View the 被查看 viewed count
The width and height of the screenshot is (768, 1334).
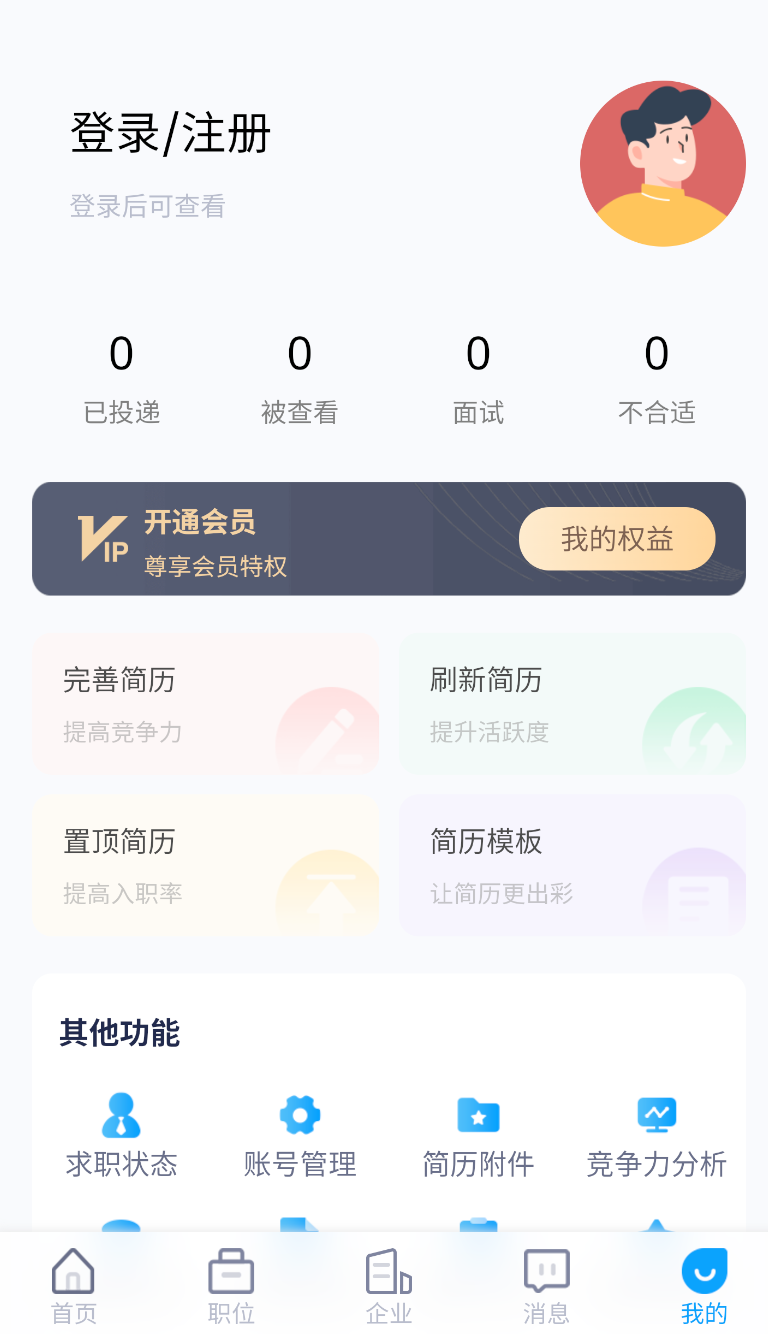[x=300, y=375]
